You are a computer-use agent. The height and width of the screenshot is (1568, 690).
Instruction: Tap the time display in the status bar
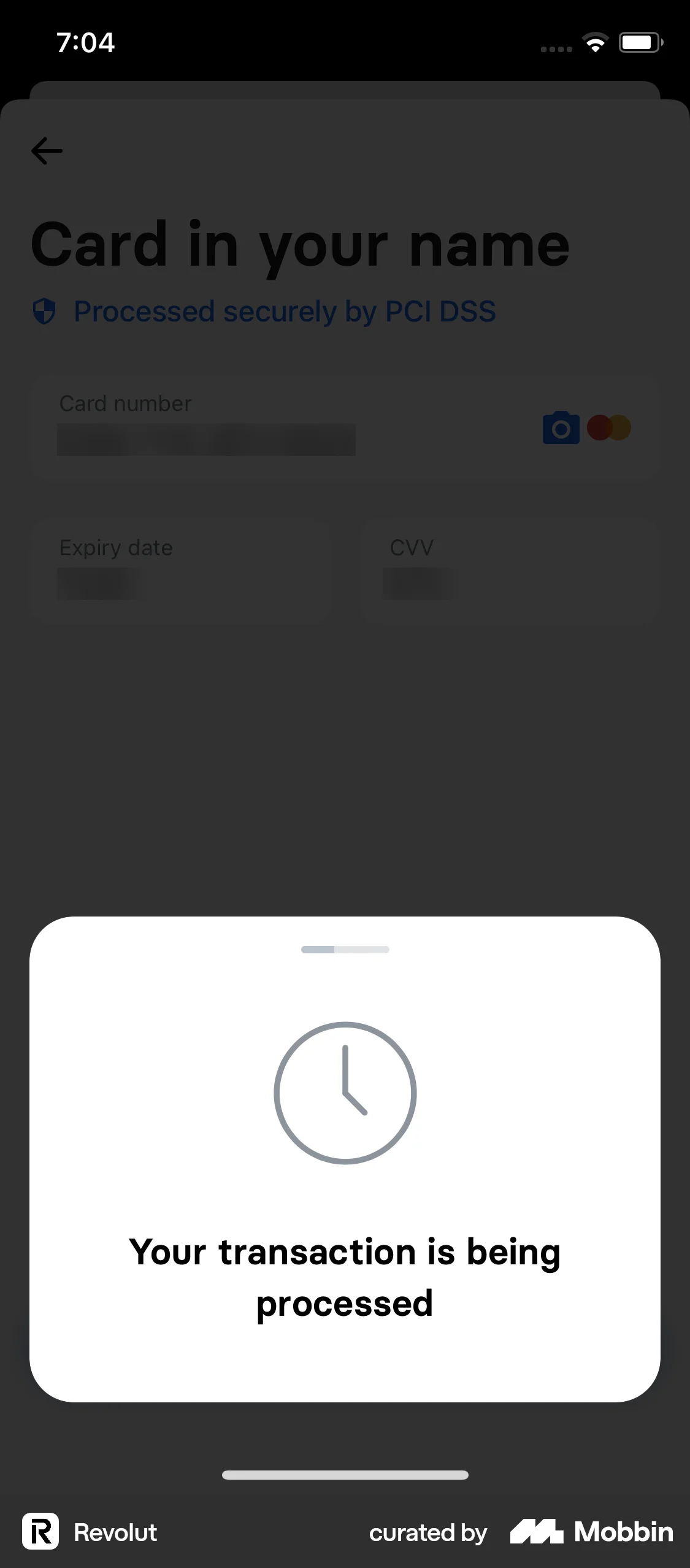click(85, 42)
